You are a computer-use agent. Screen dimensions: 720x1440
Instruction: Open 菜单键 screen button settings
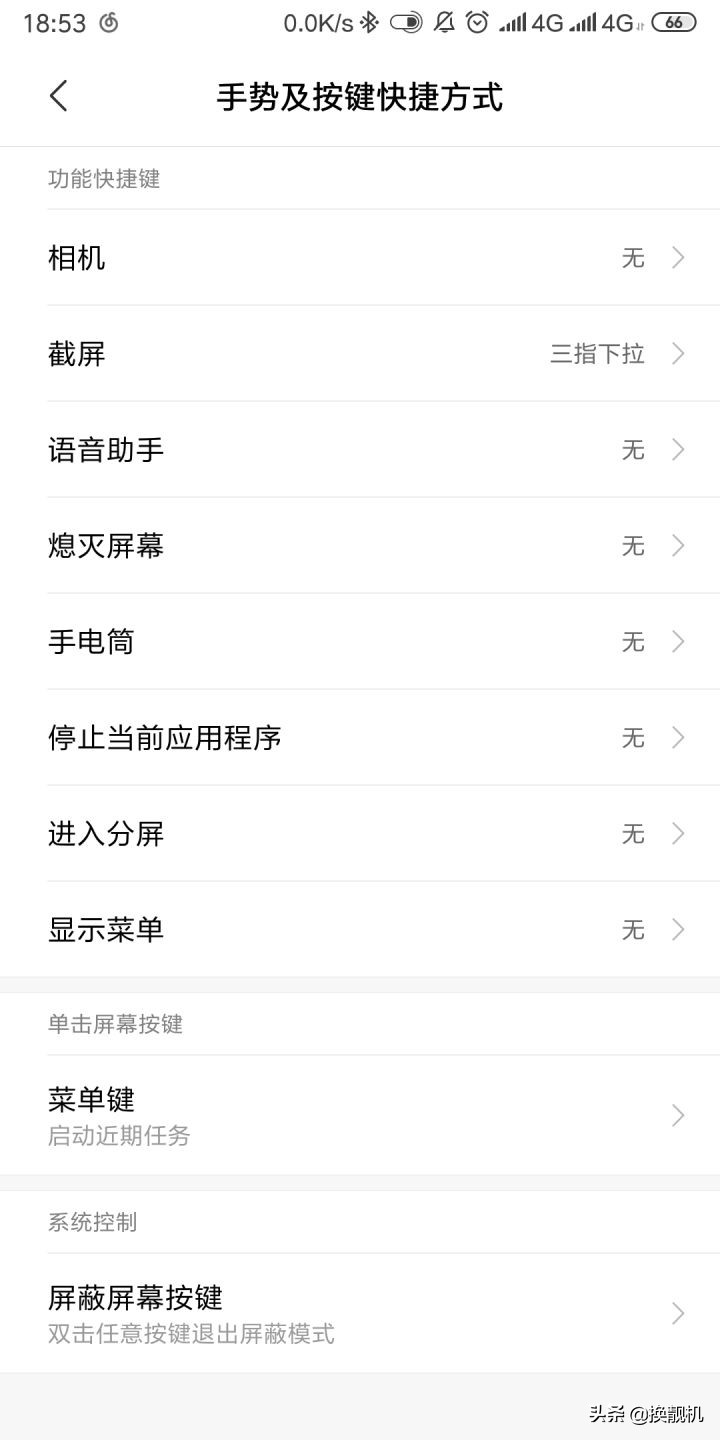coord(360,1115)
